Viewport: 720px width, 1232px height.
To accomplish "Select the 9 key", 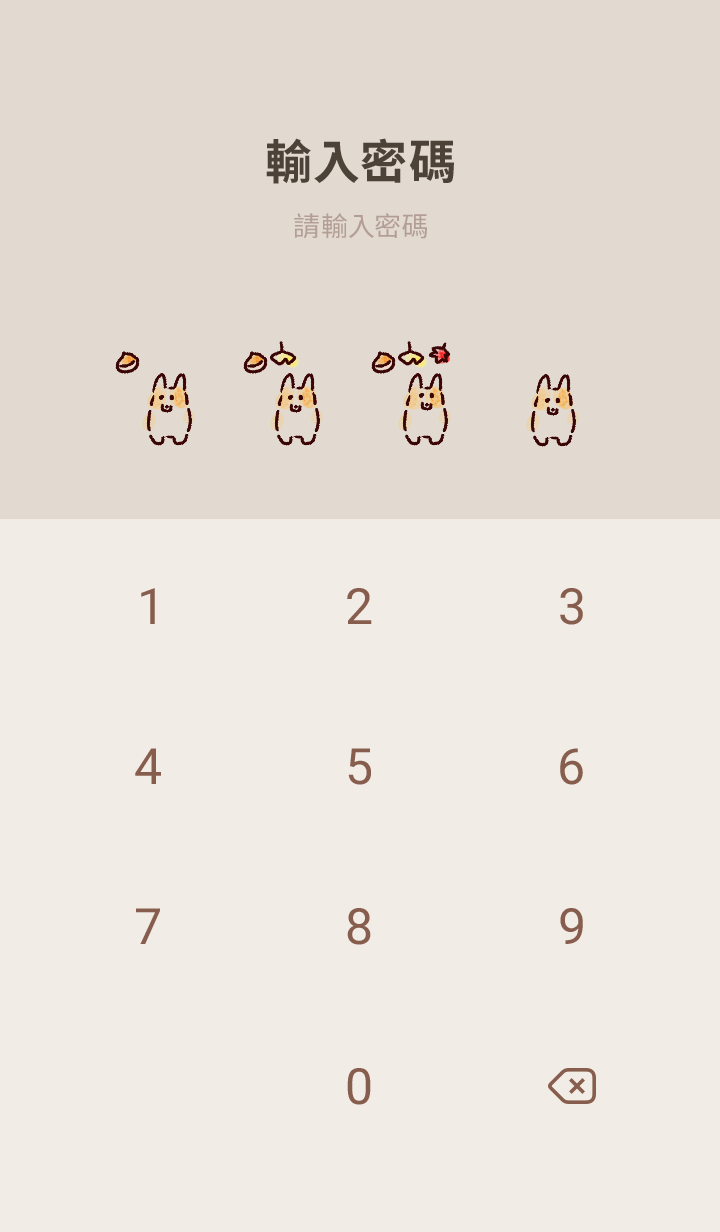I will pos(571,927).
